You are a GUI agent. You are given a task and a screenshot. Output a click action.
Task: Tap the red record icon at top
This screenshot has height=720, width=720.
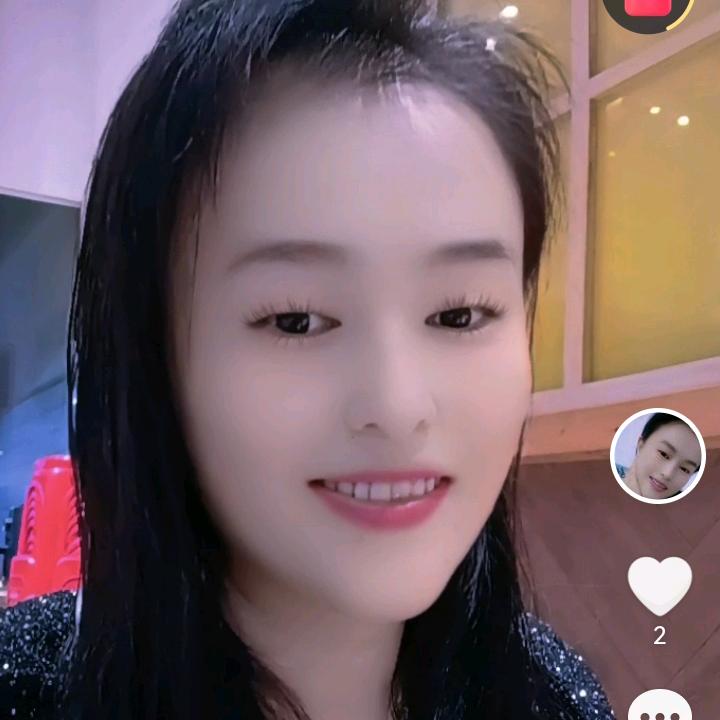pos(647,12)
